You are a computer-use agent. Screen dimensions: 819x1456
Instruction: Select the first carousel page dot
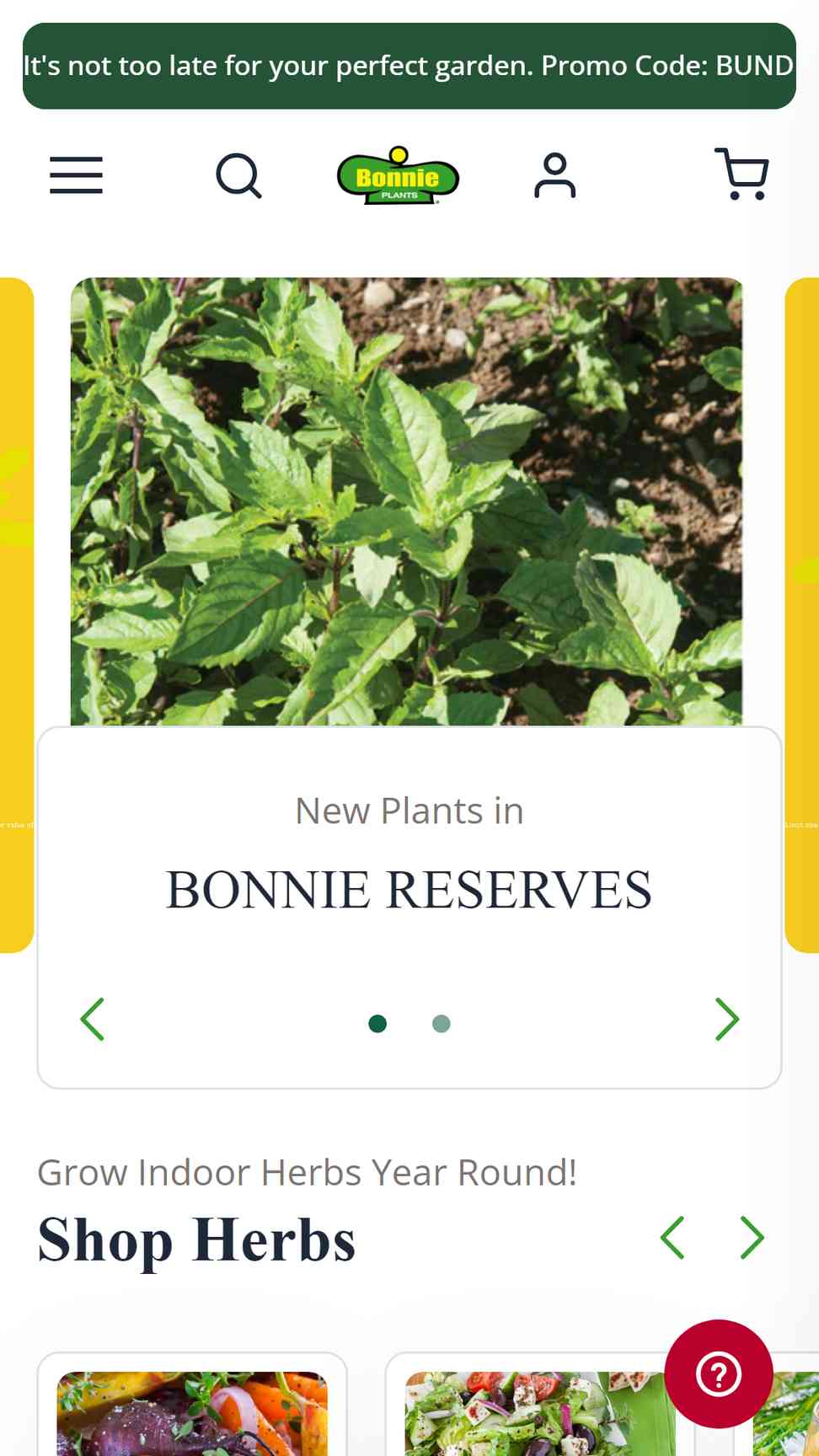tap(377, 1024)
